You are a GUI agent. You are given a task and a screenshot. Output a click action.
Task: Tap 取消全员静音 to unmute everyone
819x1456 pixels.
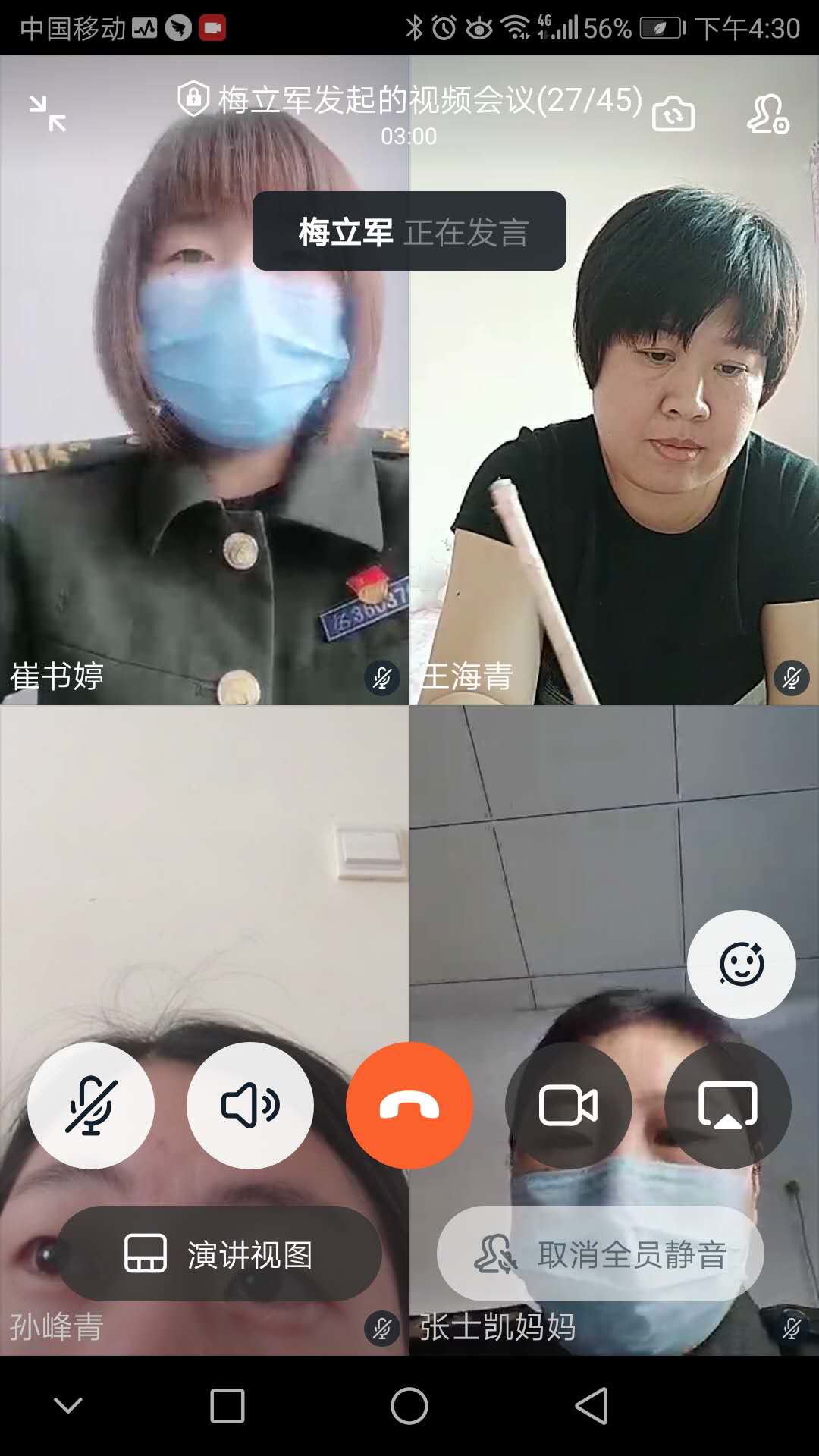click(x=601, y=1254)
